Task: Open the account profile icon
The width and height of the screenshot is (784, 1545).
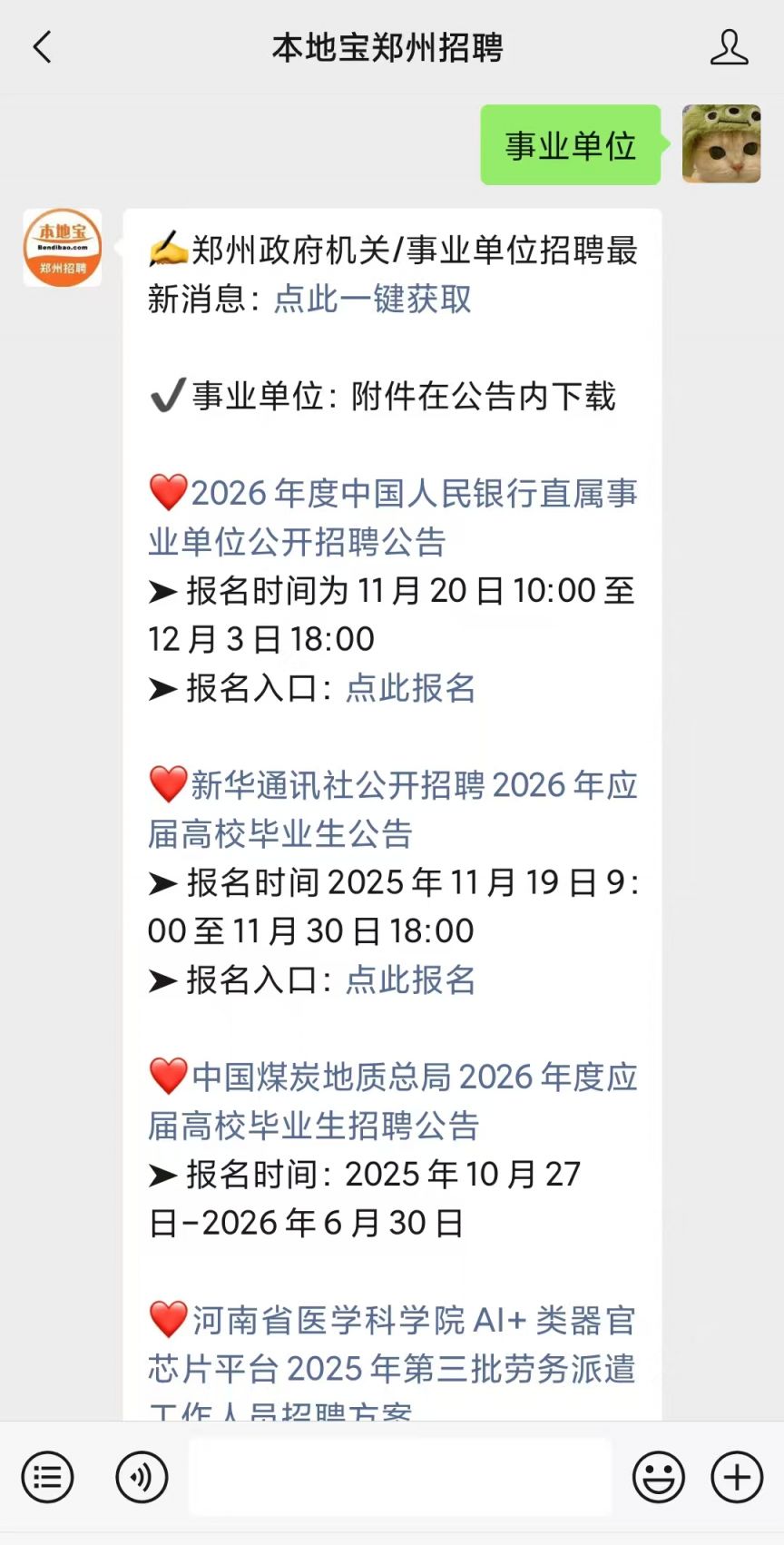Action: [729, 47]
